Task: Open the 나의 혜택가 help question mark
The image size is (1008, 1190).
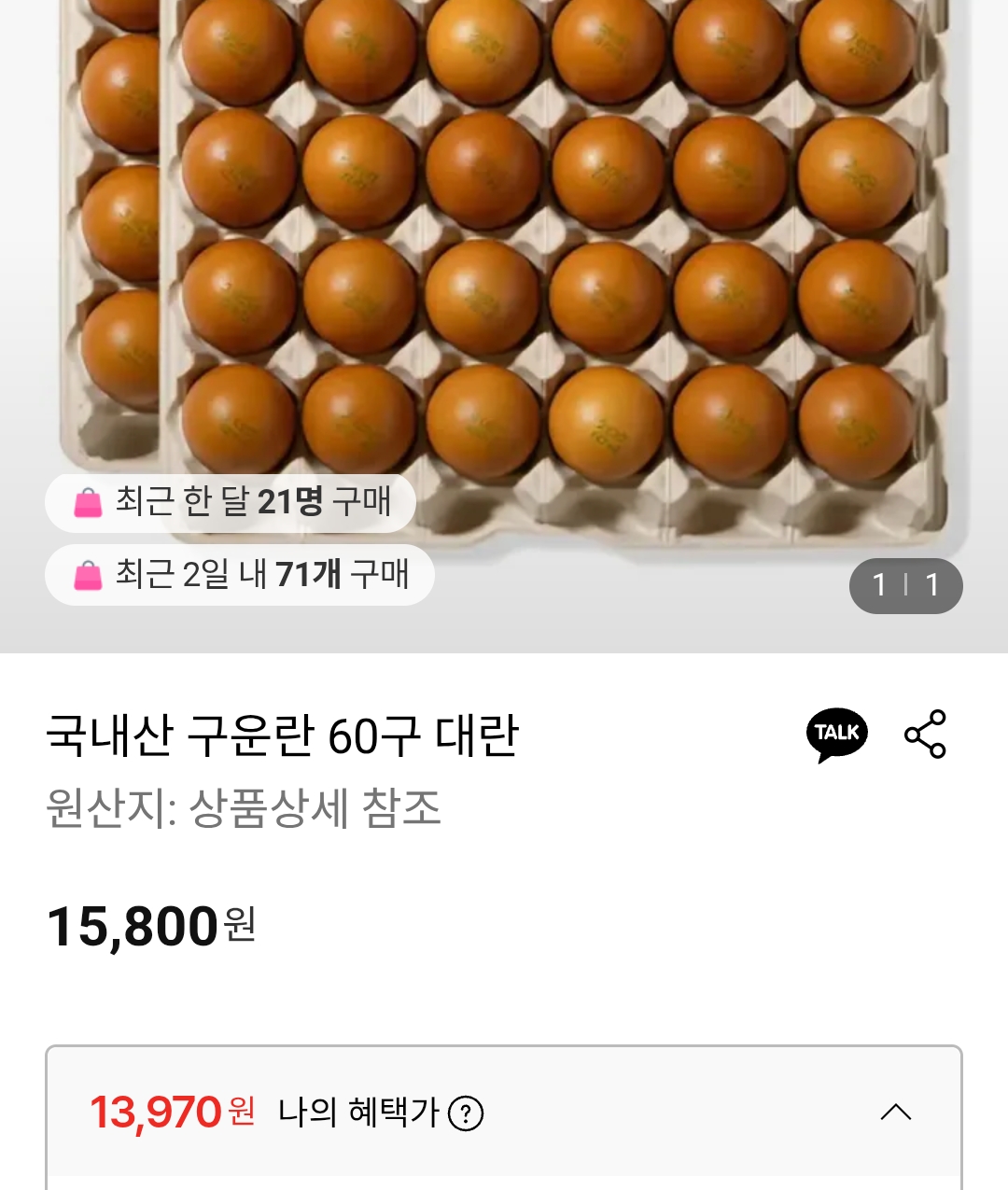Action: pos(466,1113)
